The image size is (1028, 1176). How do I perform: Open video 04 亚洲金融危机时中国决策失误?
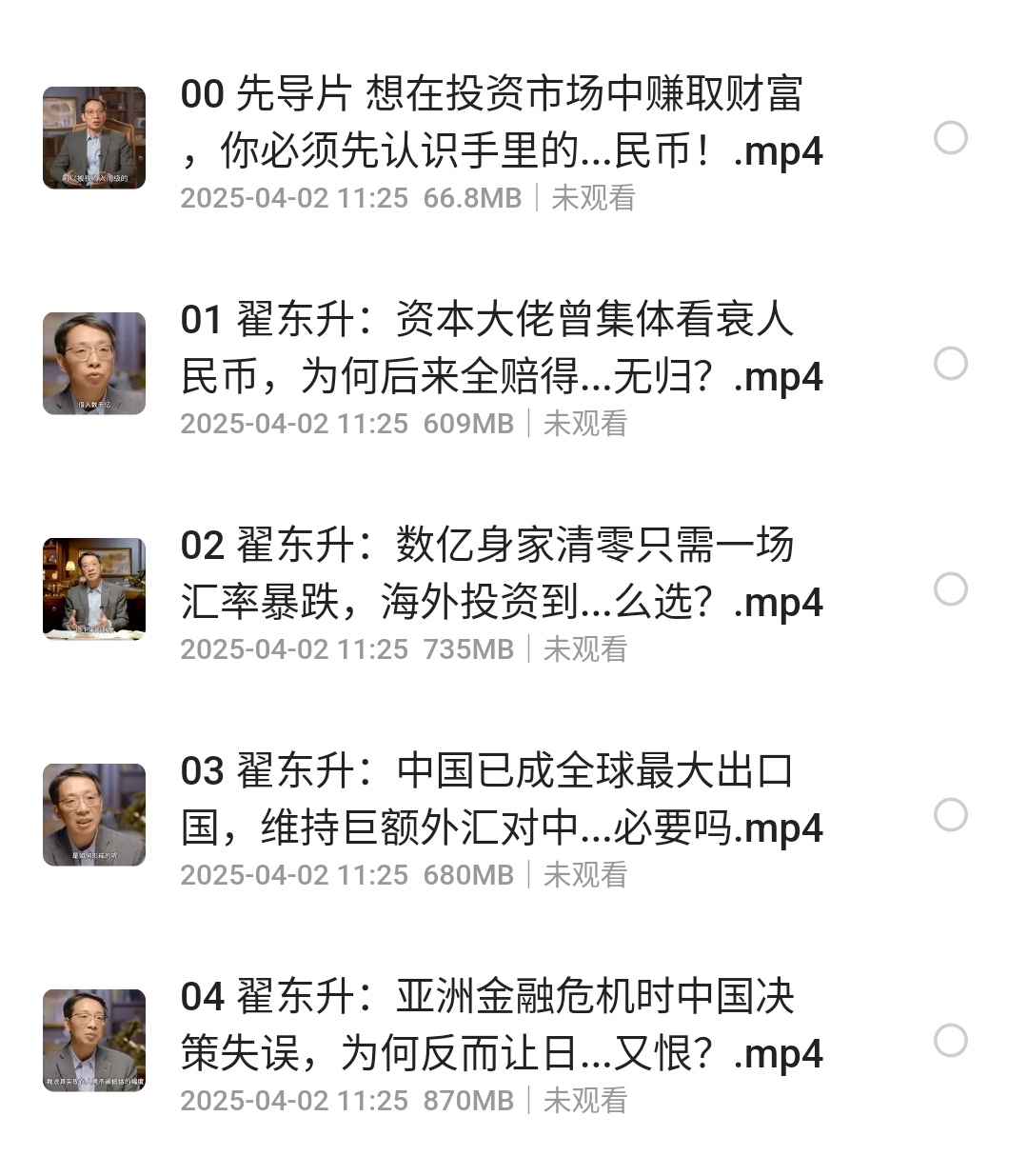click(x=501, y=1026)
